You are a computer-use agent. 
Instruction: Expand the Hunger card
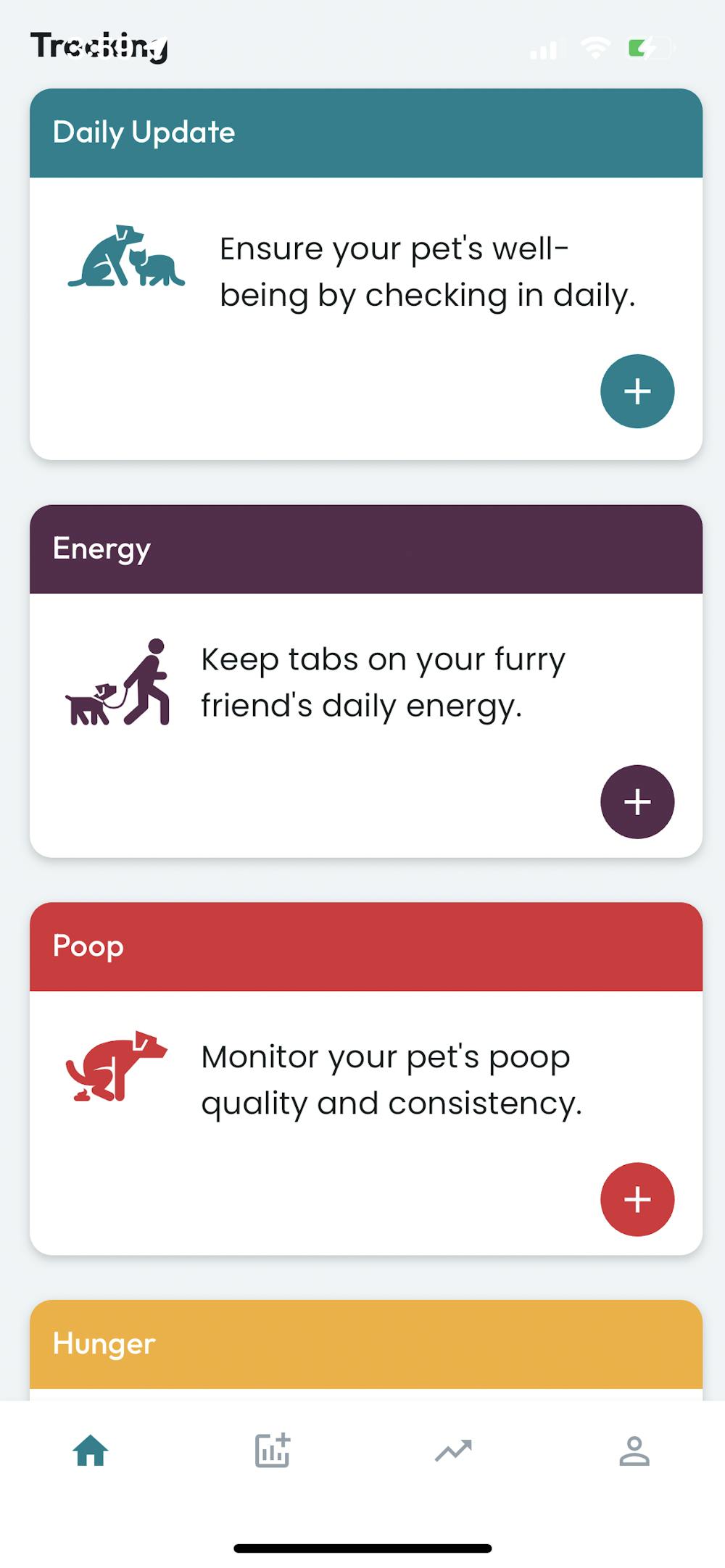pos(362,1344)
